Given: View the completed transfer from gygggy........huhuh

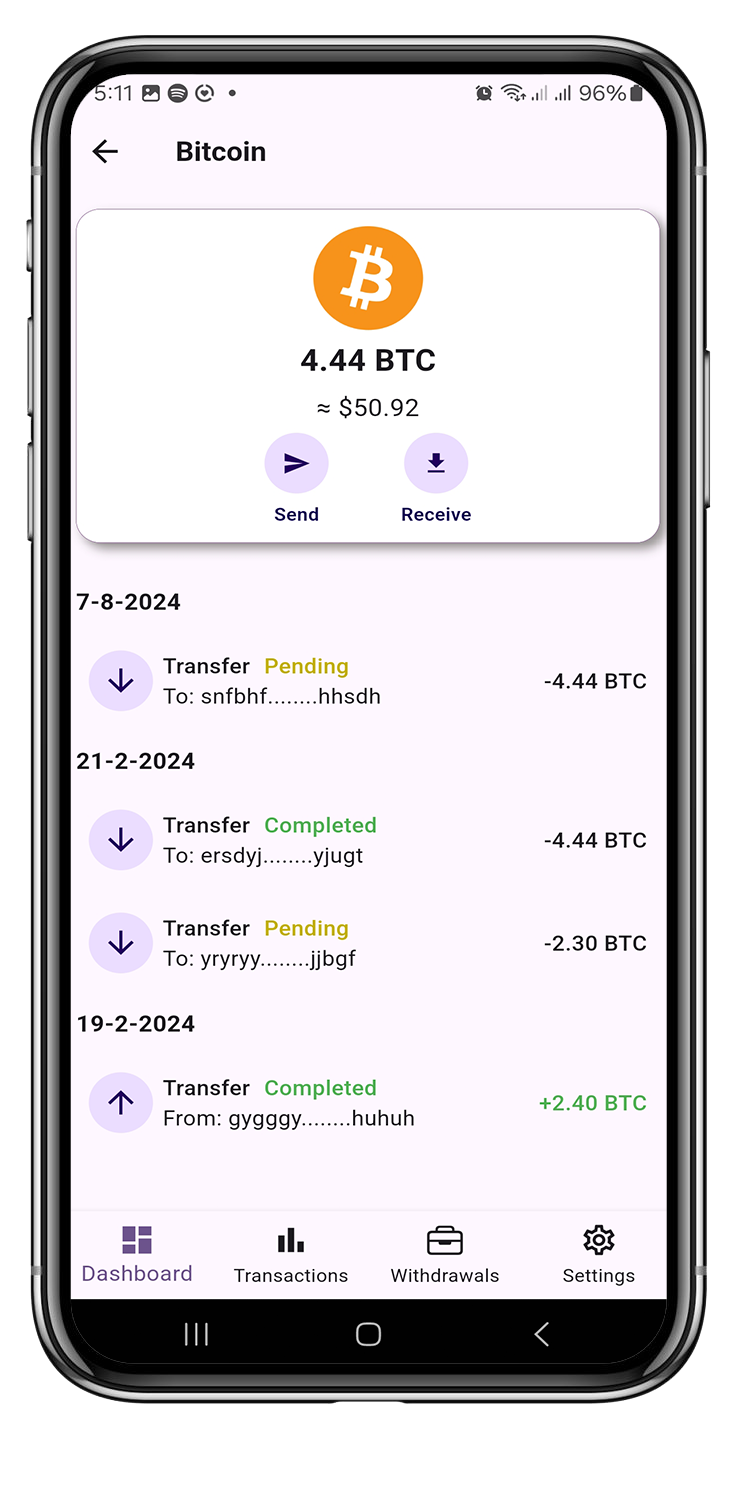Looking at the screenshot, I should pos(368,1102).
